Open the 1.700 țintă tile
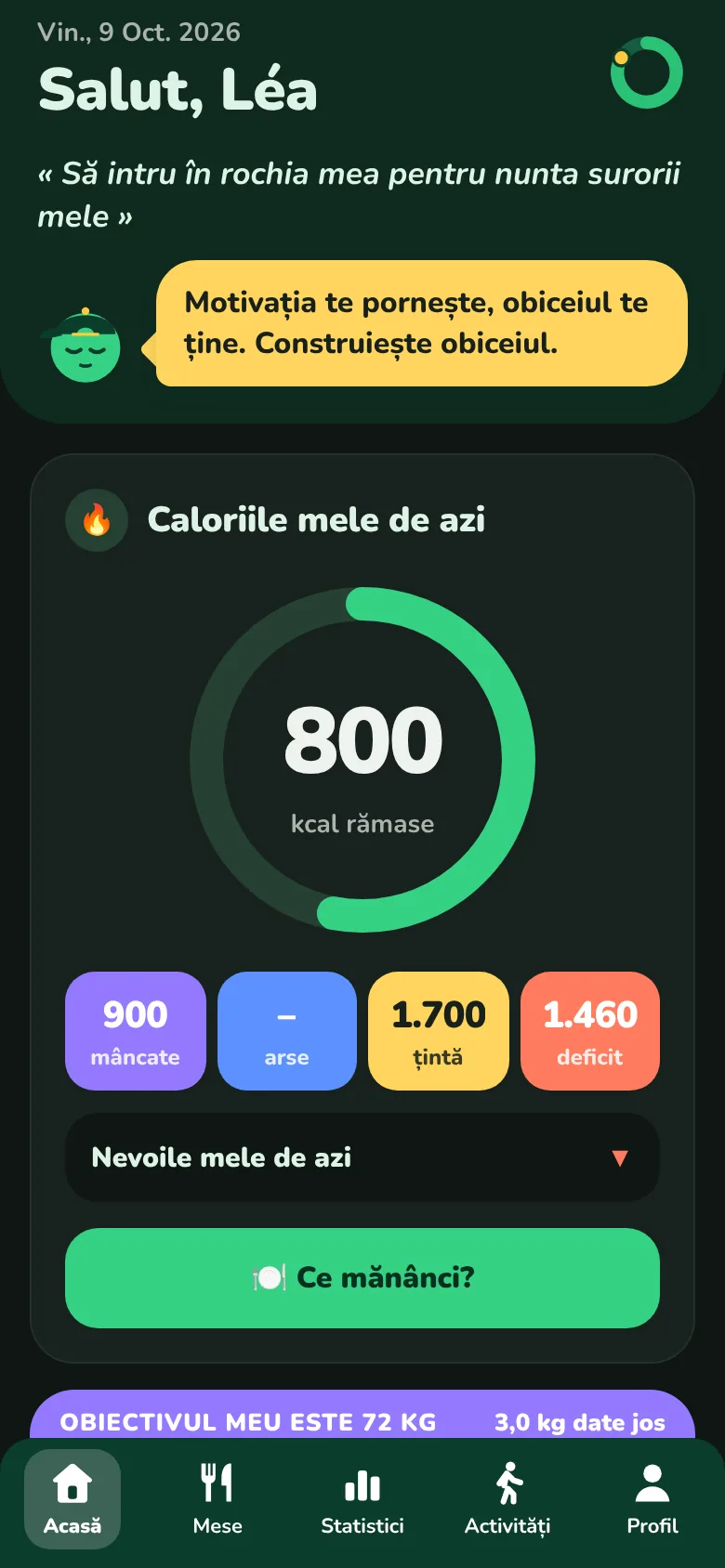This screenshot has width=725, height=1568. tap(439, 1031)
